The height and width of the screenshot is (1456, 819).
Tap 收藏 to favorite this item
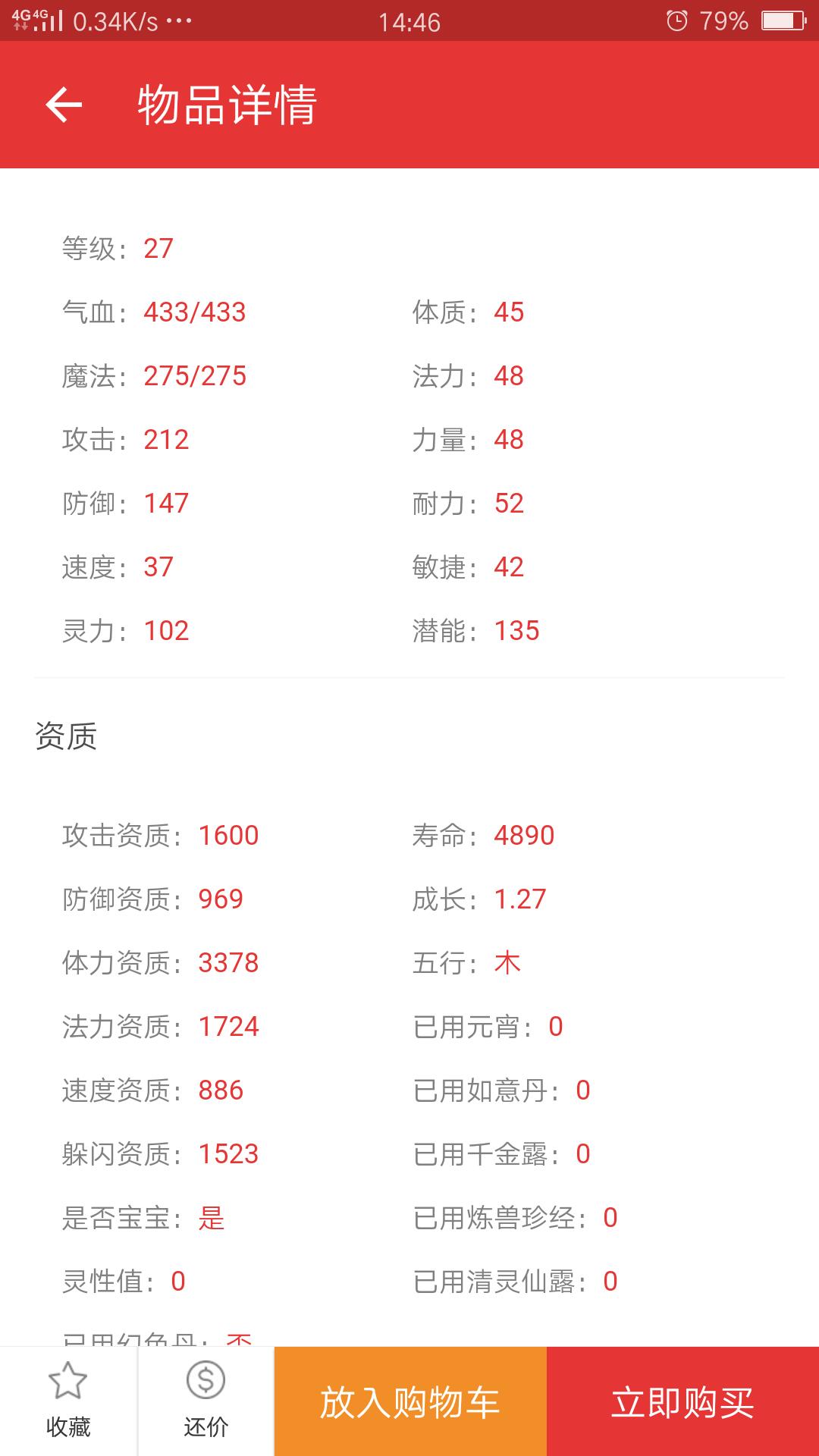click(x=68, y=1401)
